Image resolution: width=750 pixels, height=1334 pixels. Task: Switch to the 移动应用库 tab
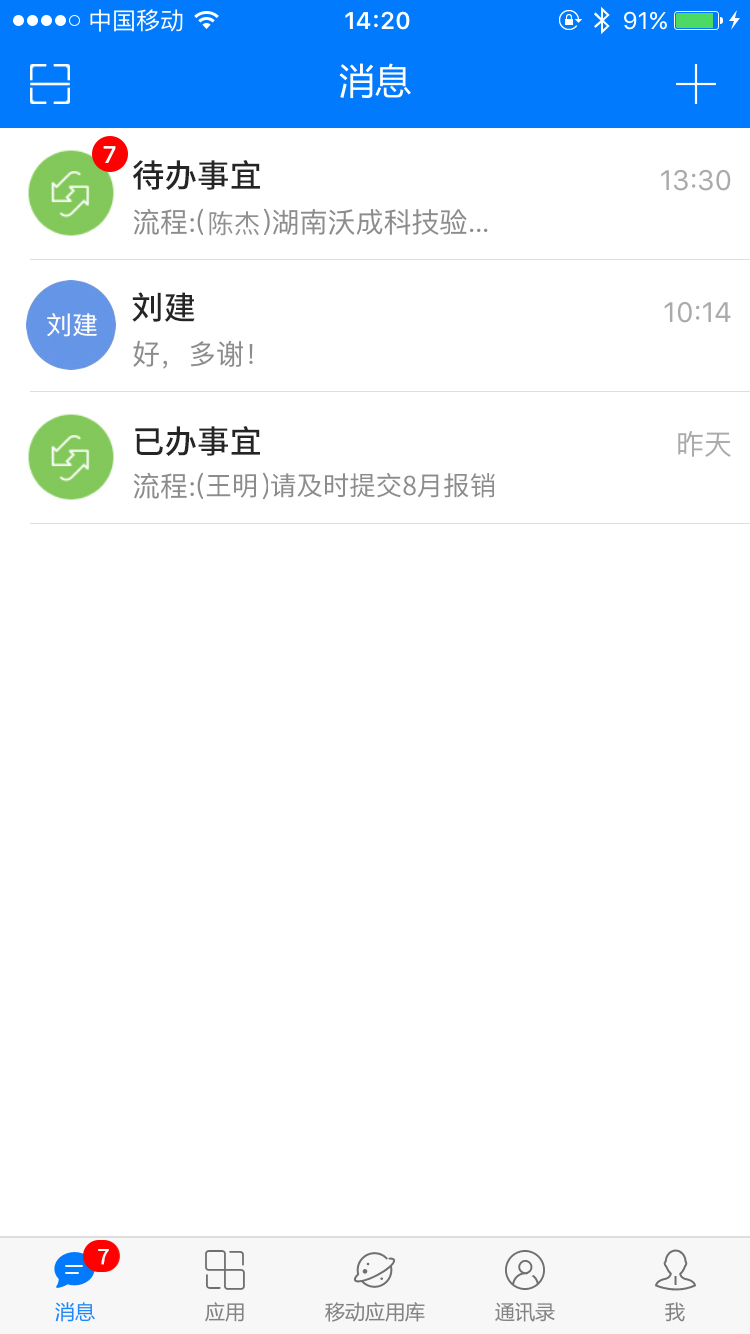click(375, 1286)
